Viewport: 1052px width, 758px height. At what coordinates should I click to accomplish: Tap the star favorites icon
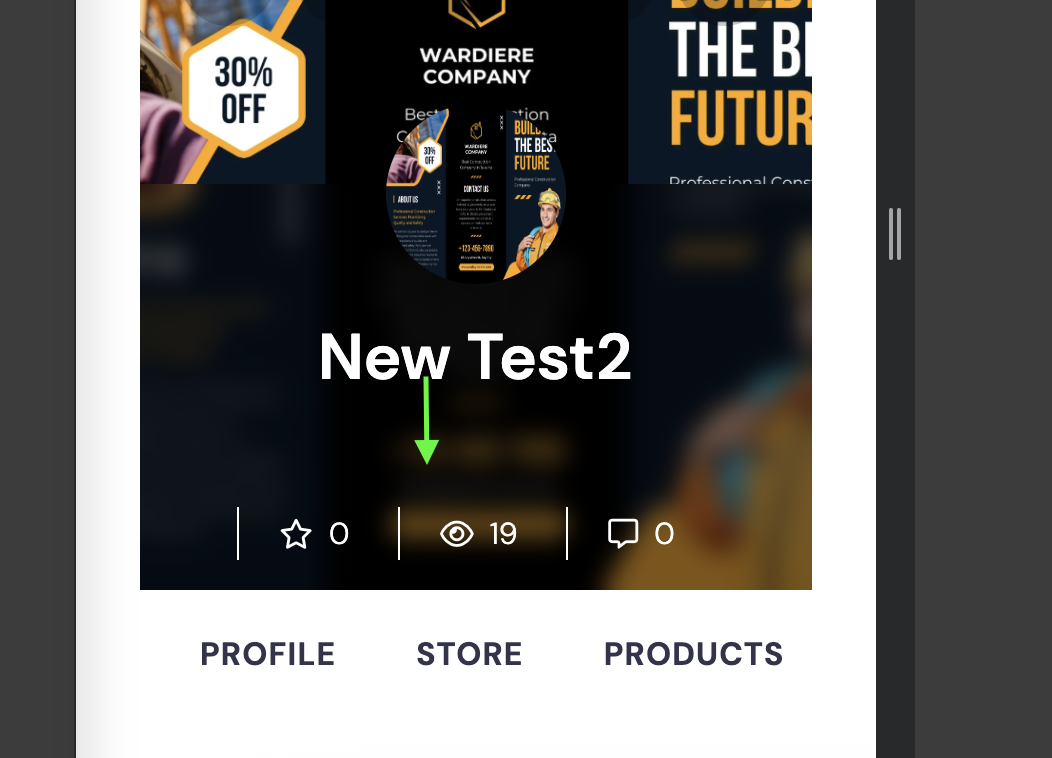point(296,534)
